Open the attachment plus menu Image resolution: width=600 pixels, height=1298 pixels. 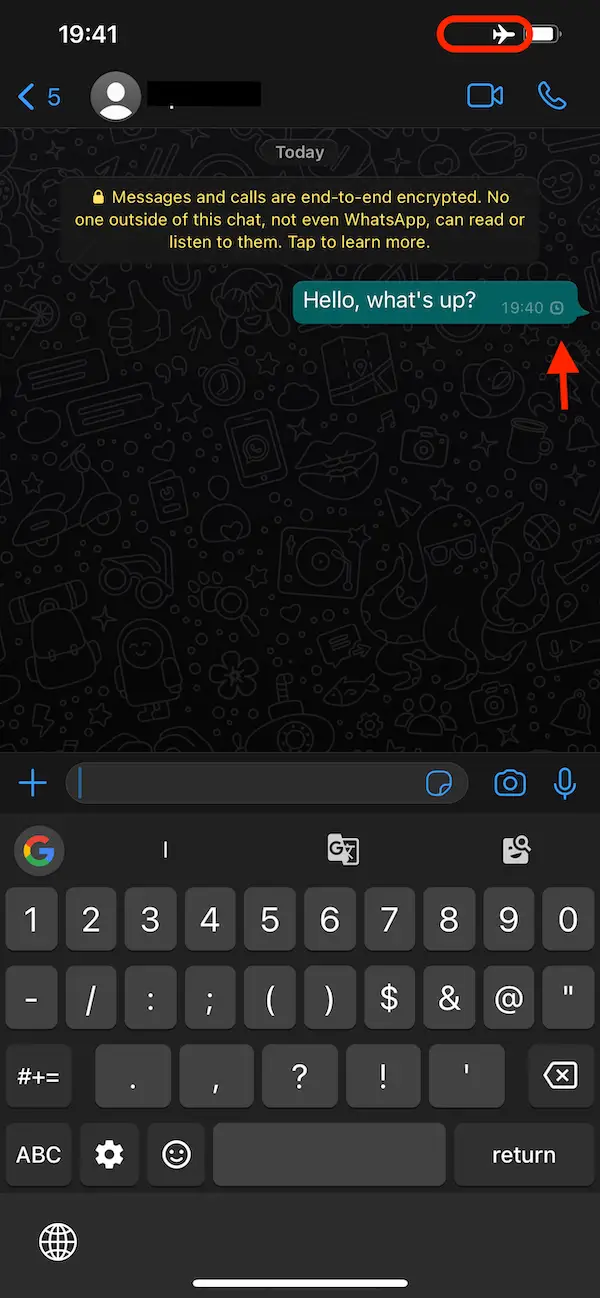point(33,783)
